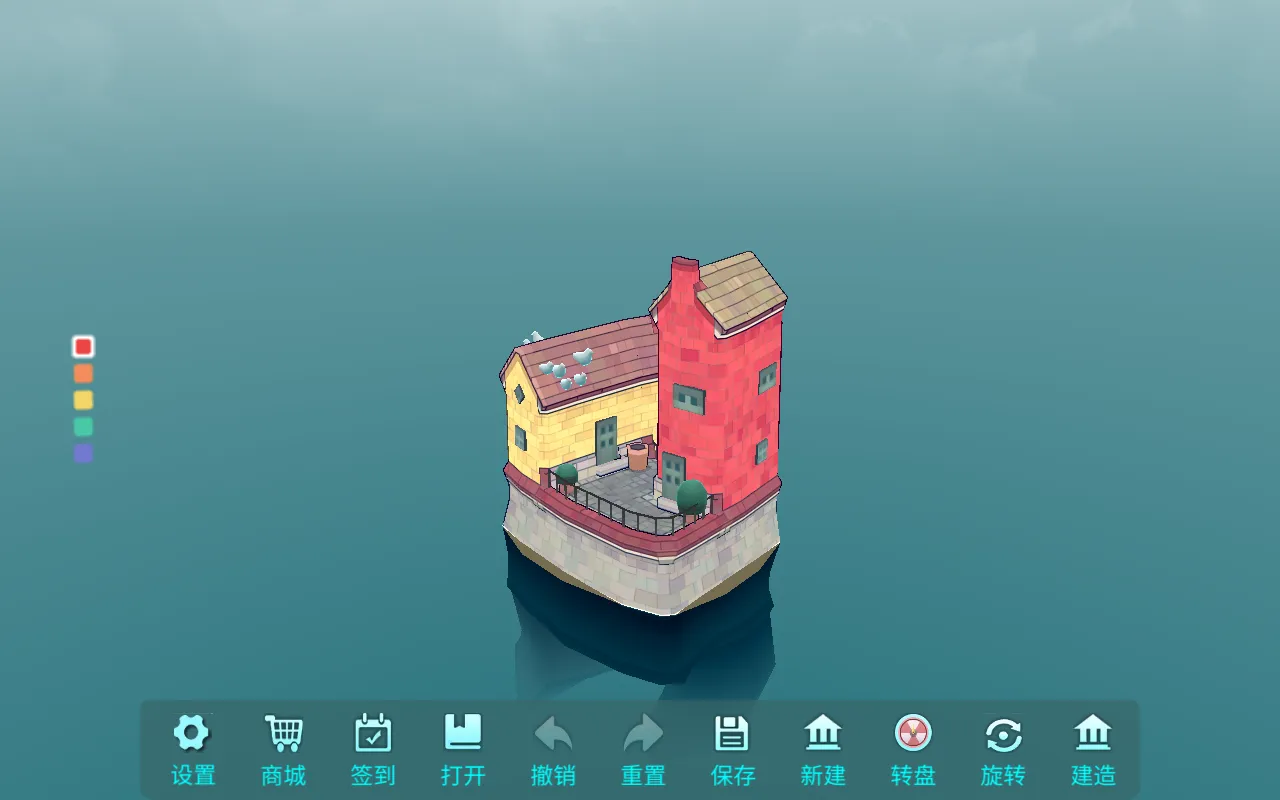
Task: Open a saved town via 打开
Action: click(x=463, y=748)
